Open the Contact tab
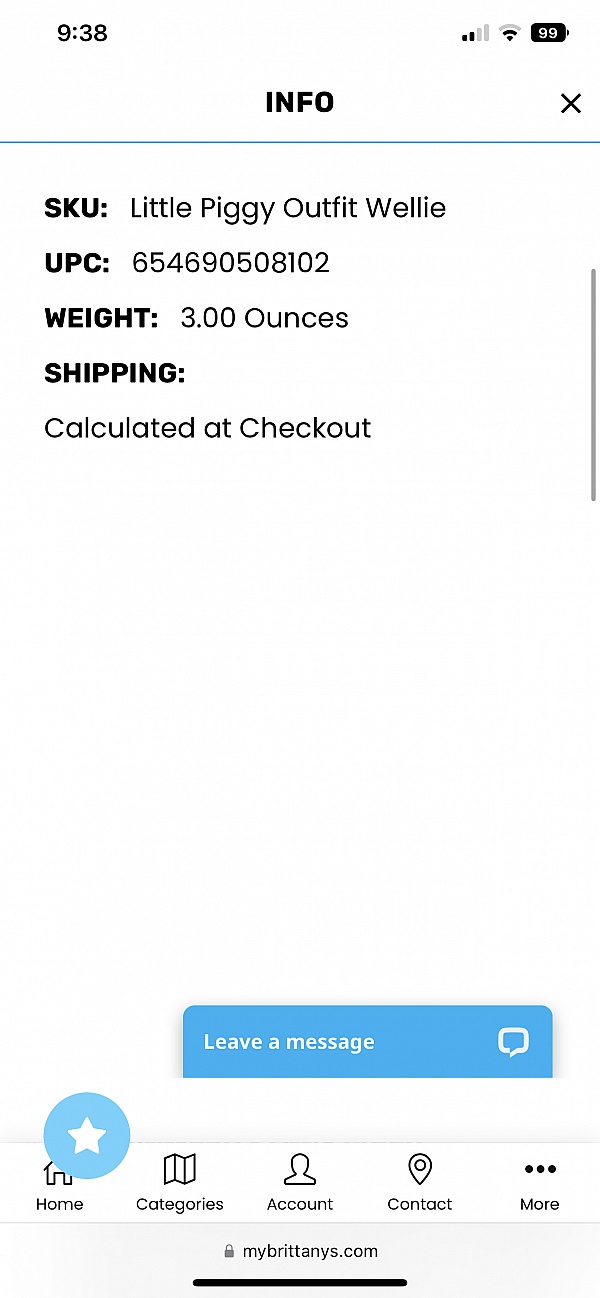600x1298 pixels. [420, 1184]
